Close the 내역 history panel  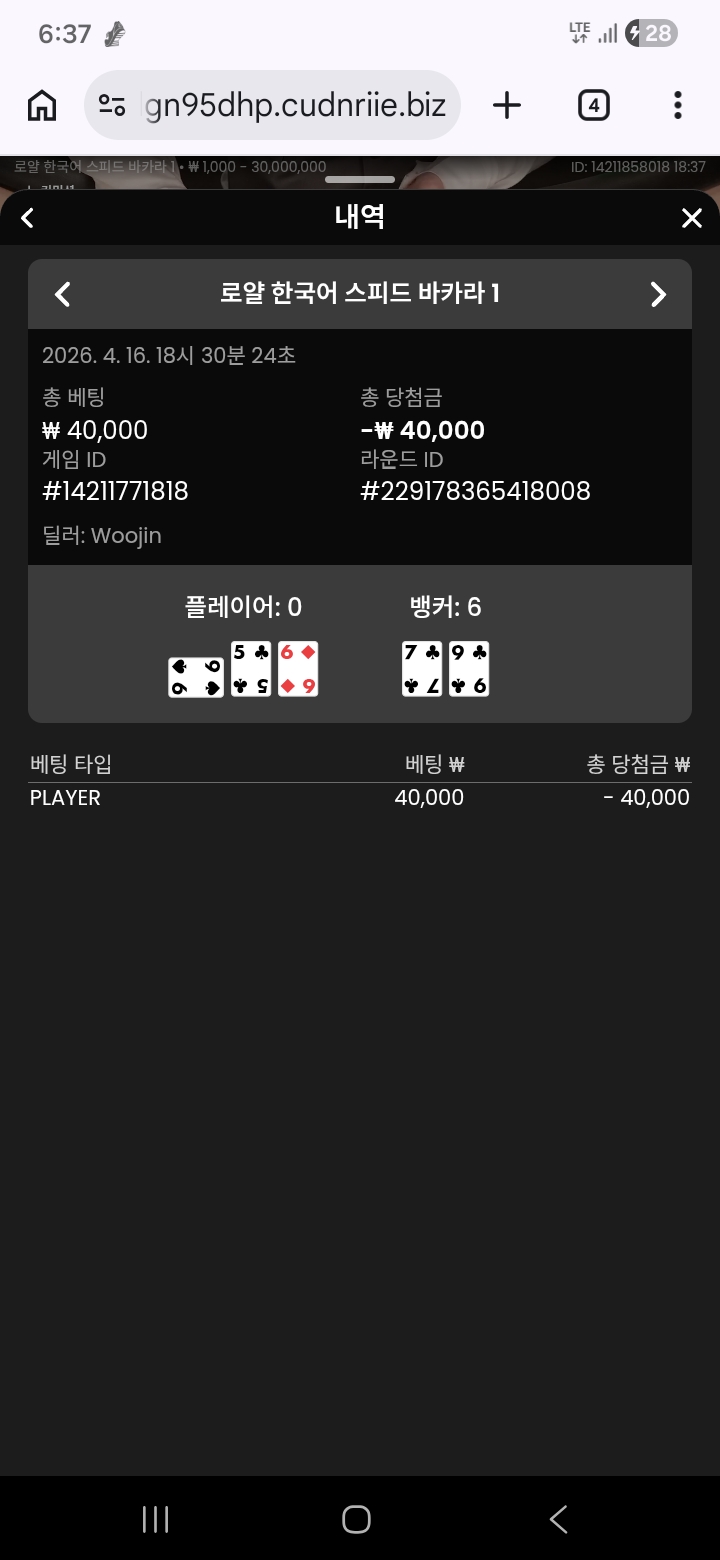[691, 218]
